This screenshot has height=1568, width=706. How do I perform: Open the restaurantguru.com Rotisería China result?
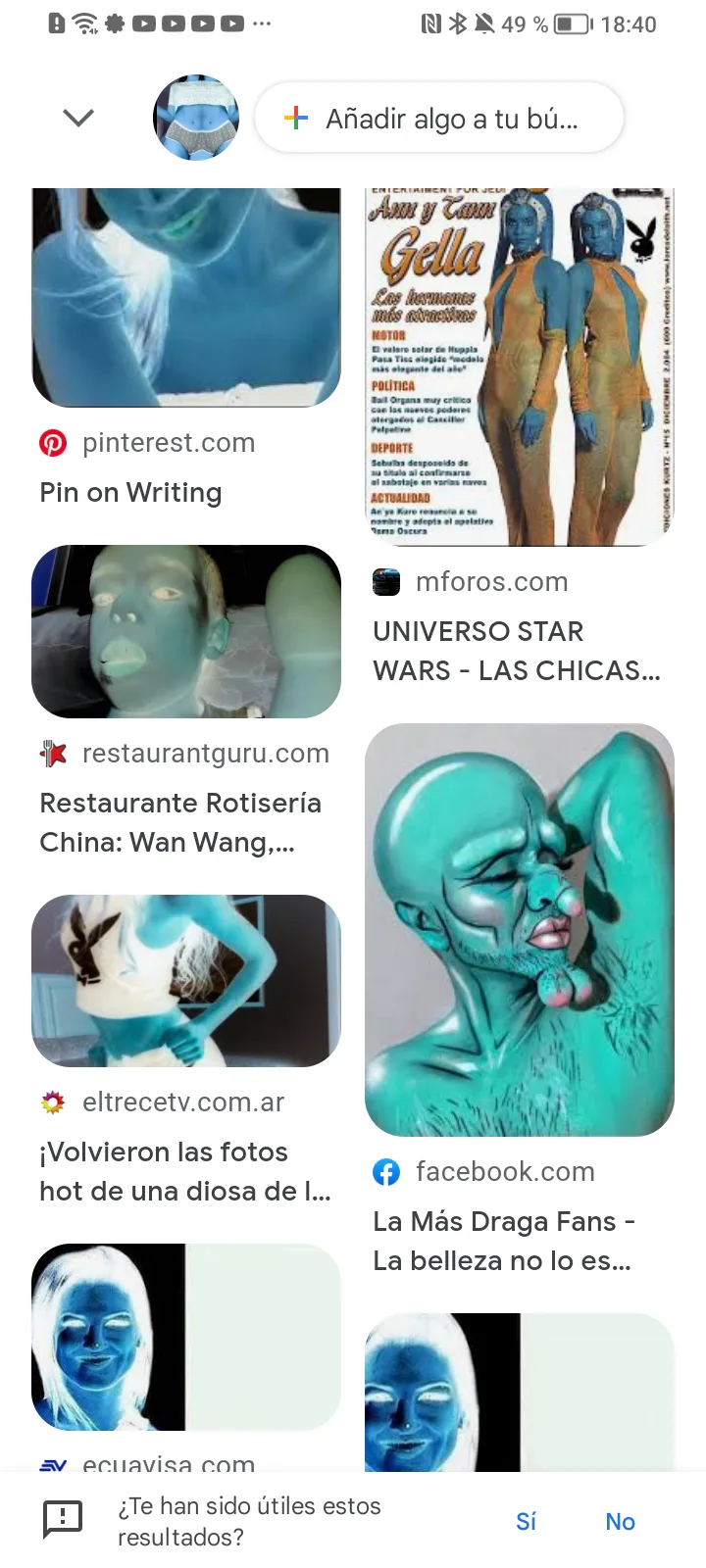[186, 703]
